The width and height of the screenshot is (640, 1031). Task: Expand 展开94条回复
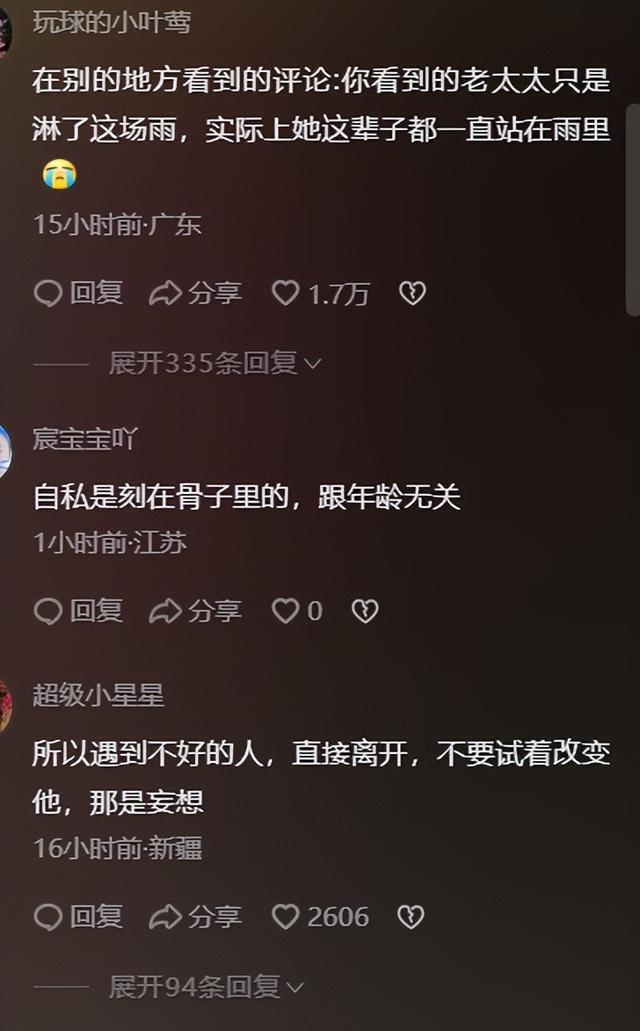[x=205, y=987]
